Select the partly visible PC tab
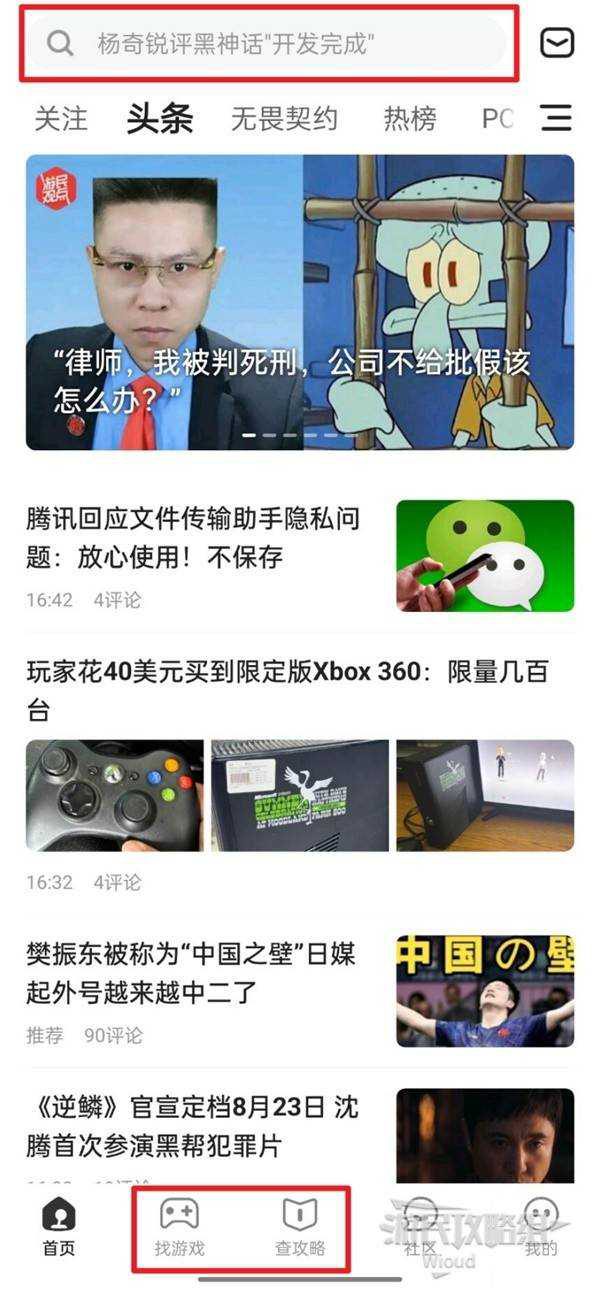Viewport: 600px width, 1293px height. (x=497, y=119)
